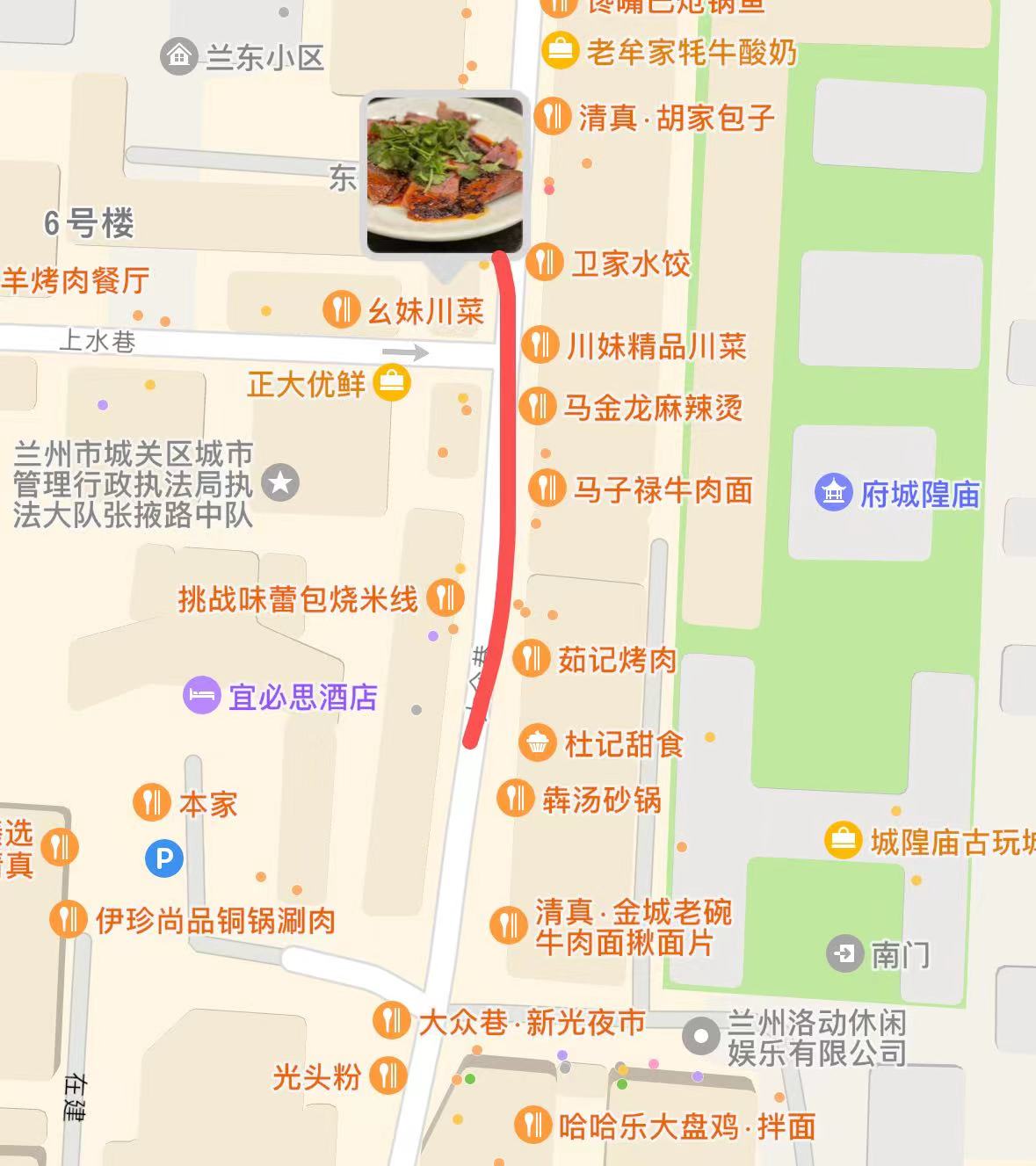The height and width of the screenshot is (1166, 1036).
Task: Select the 马金龙麻辣烫 marker
Action: 537,407
